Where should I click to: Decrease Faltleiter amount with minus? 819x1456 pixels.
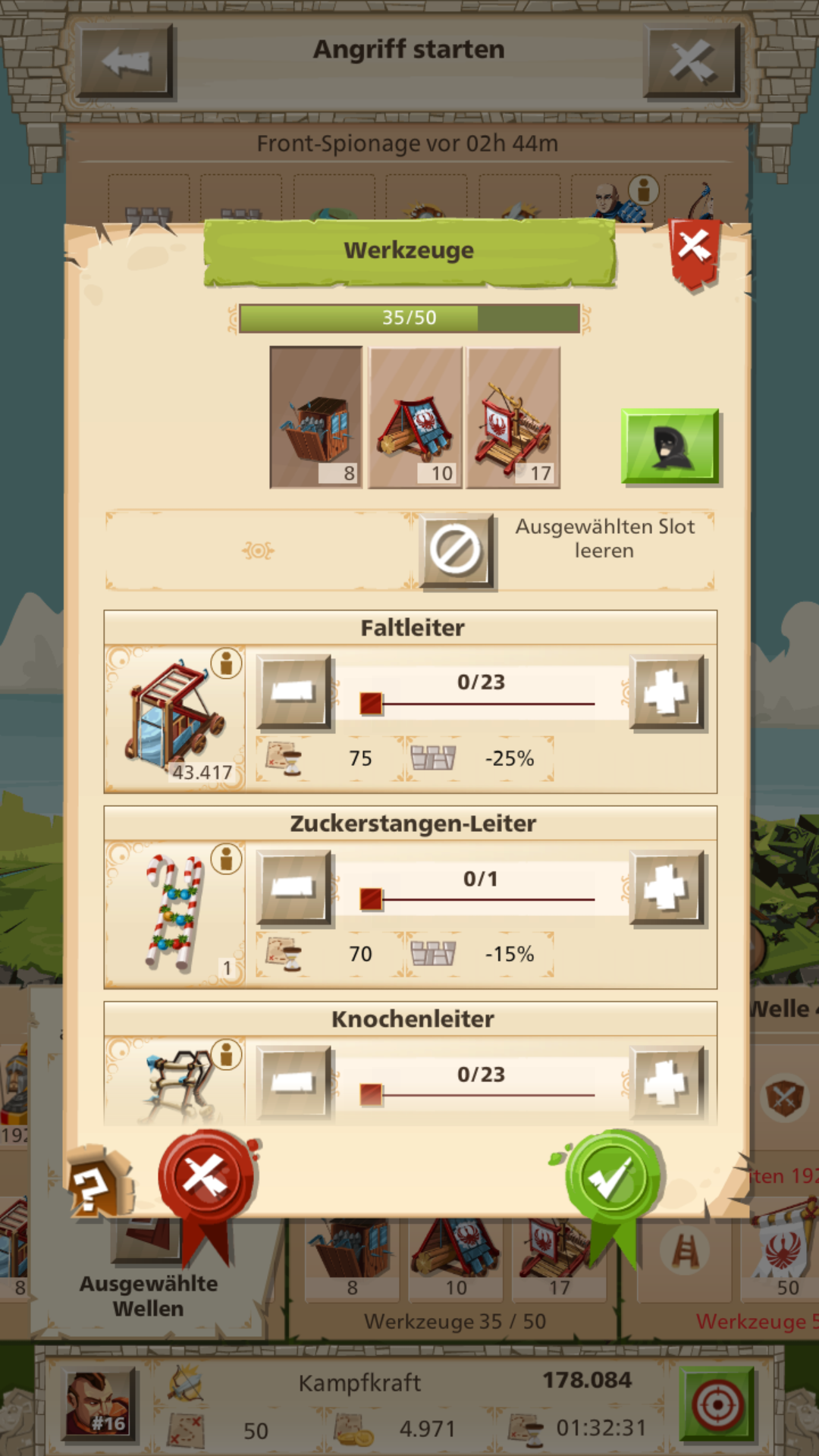(293, 692)
